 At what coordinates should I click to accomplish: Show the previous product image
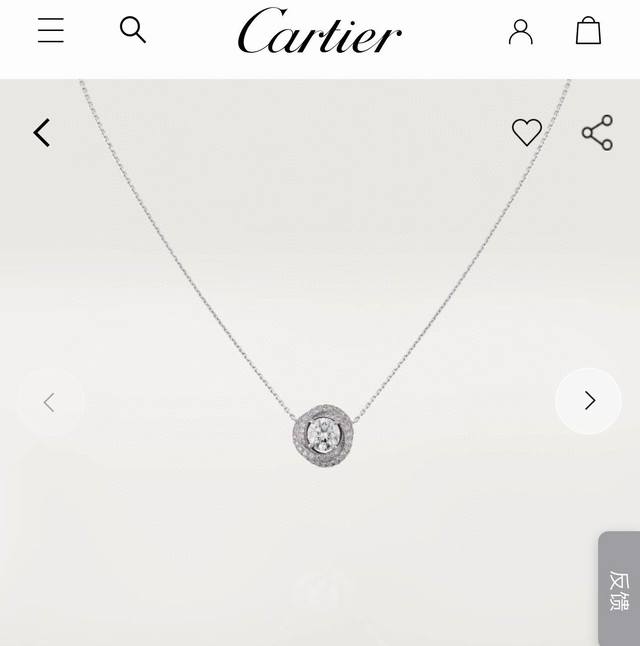49,402
